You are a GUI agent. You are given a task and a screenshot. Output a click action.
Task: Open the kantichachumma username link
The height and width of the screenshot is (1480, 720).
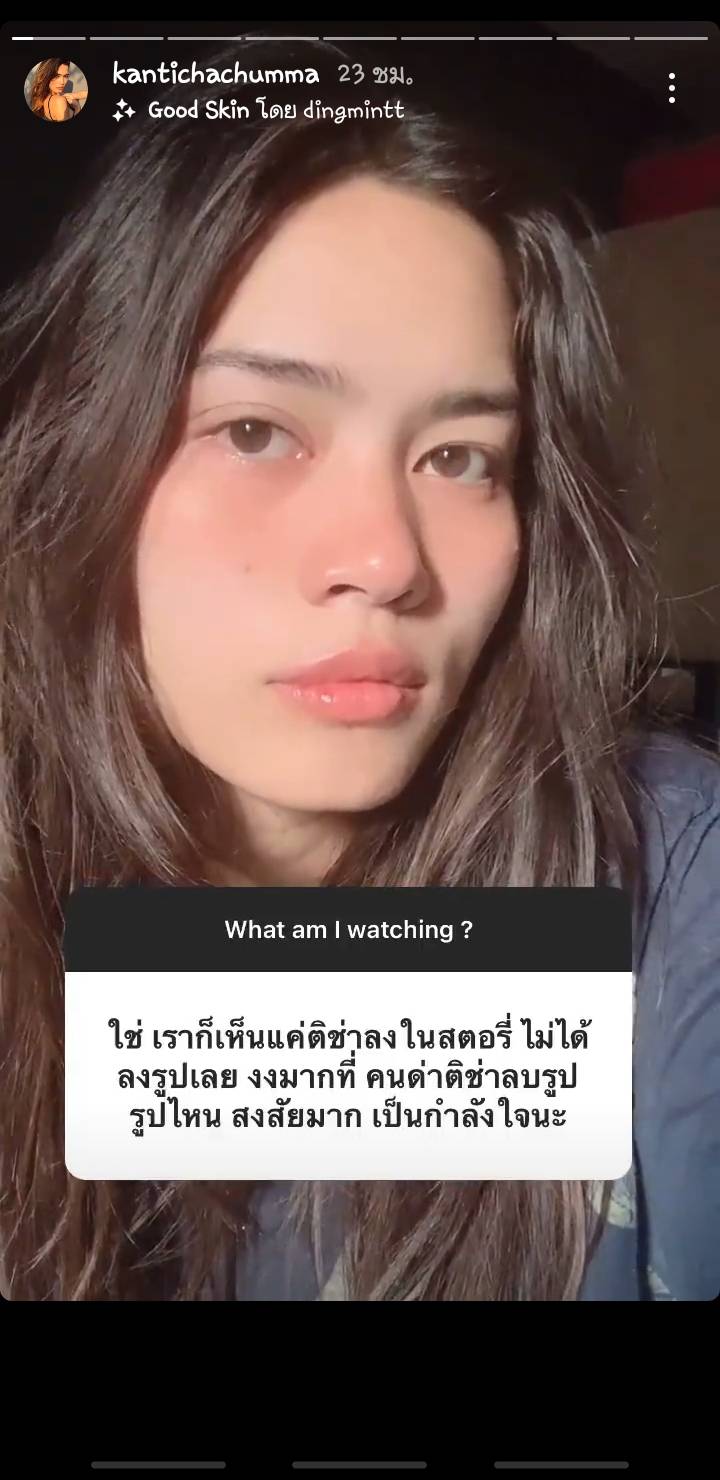pyautogui.click(x=216, y=74)
